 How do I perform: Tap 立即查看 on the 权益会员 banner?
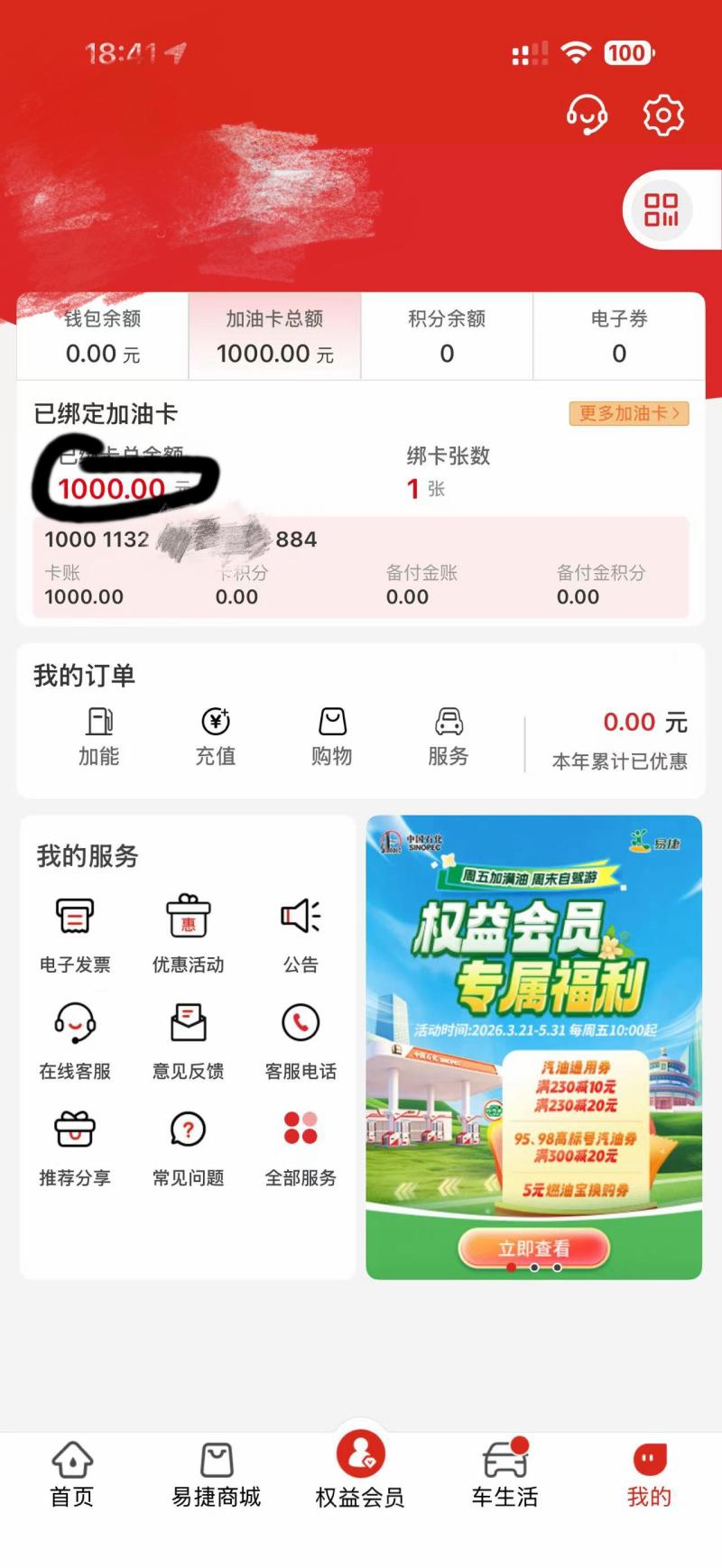point(533,1249)
